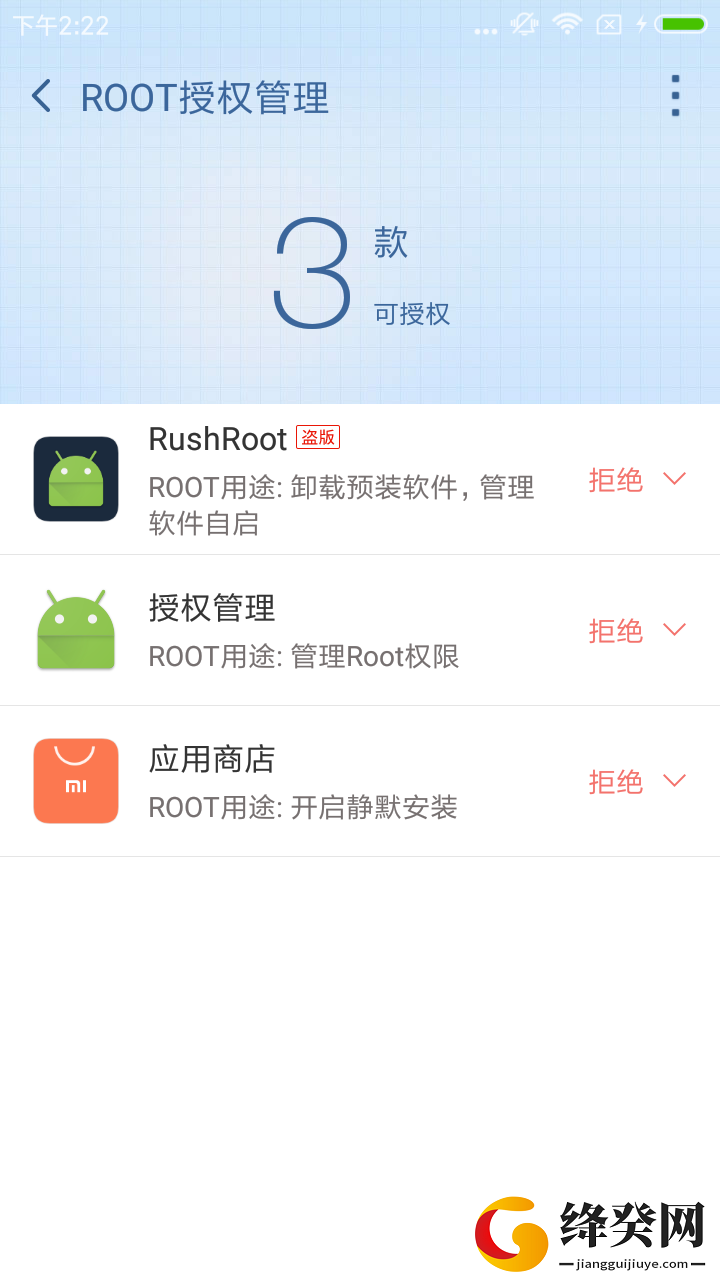Open the three-dot overflow menu
This screenshot has width=720, height=1280.
coord(676,96)
